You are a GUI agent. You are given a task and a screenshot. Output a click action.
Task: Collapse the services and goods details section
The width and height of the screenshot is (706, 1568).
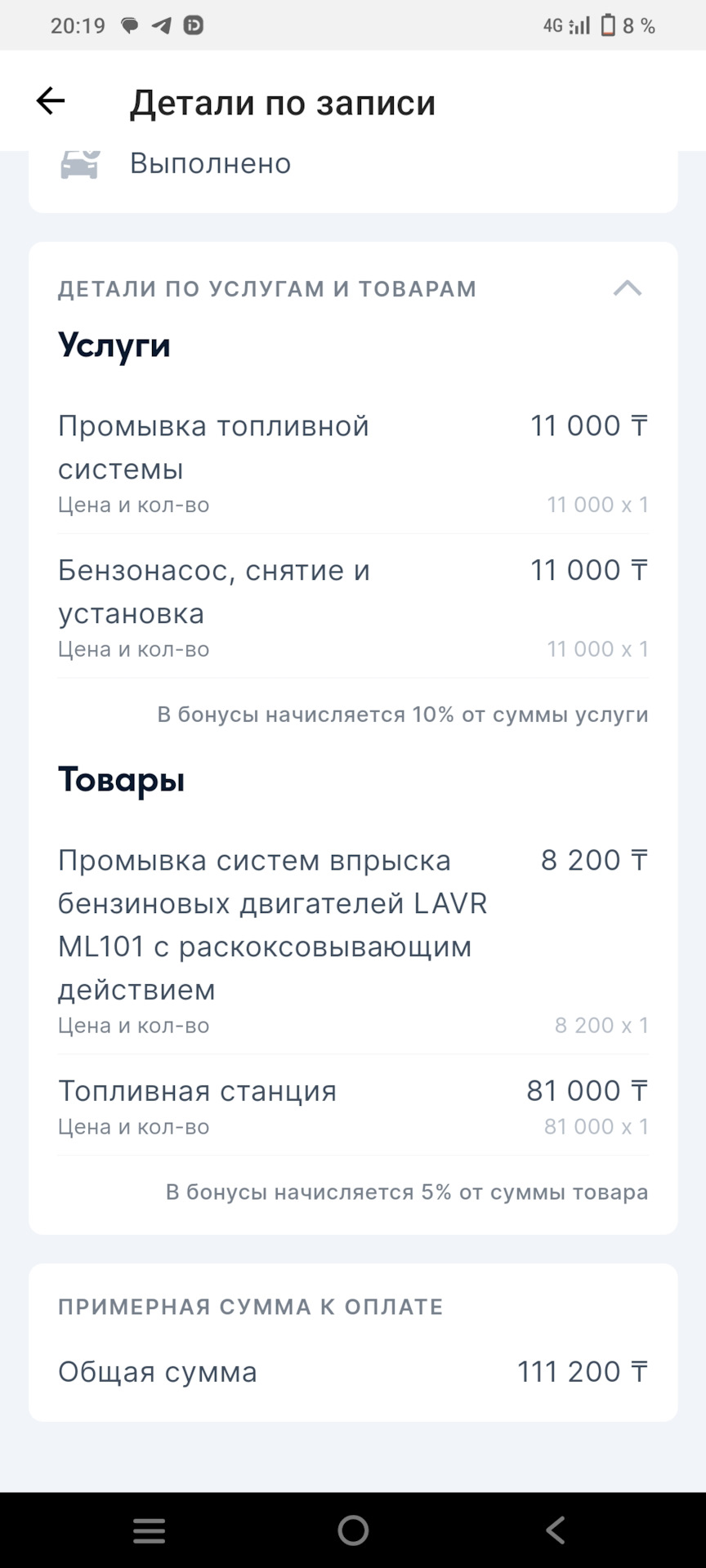[627, 288]
